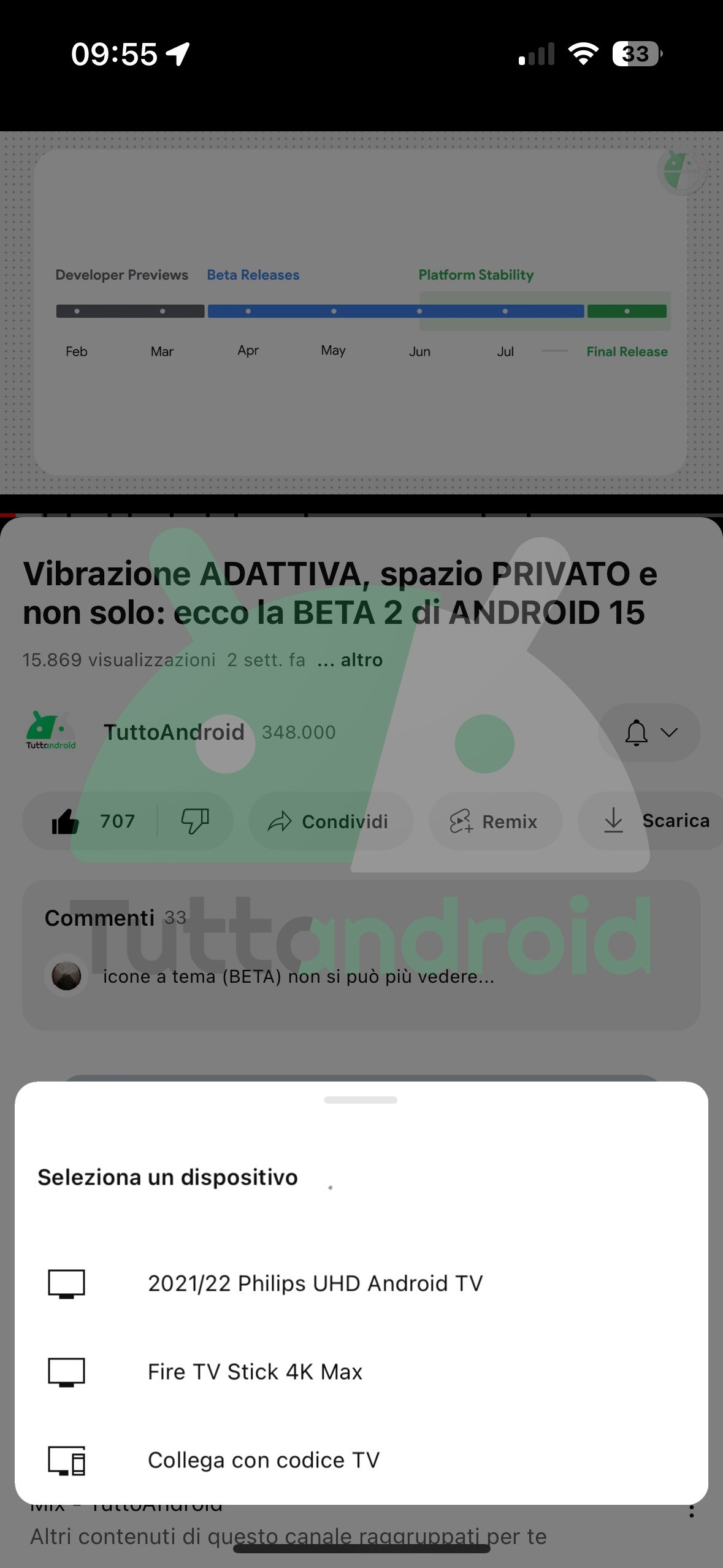Cast to Fire TV Stick 4K Max

click(361, 1372)
